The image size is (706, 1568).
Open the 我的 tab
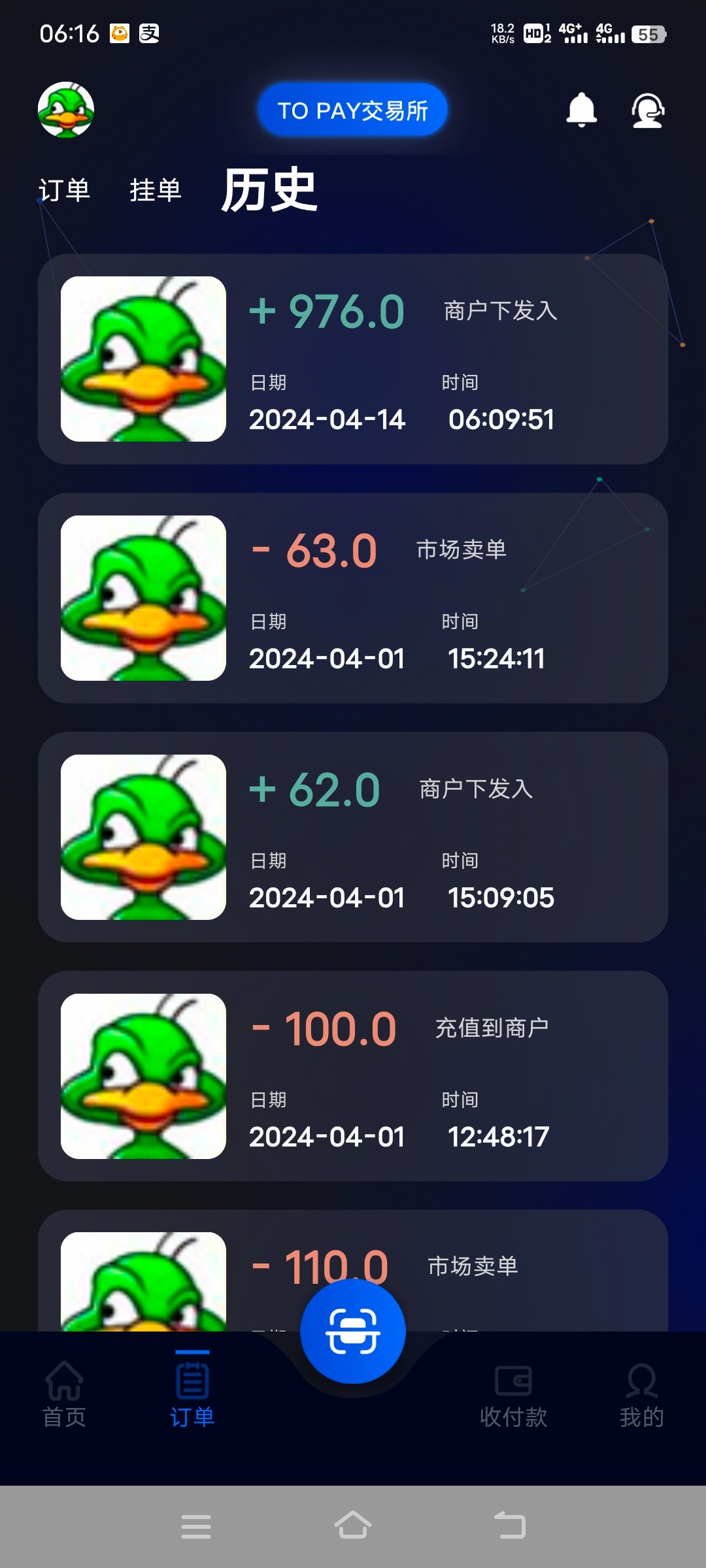pyautogui.click(x=641, y=1394)
